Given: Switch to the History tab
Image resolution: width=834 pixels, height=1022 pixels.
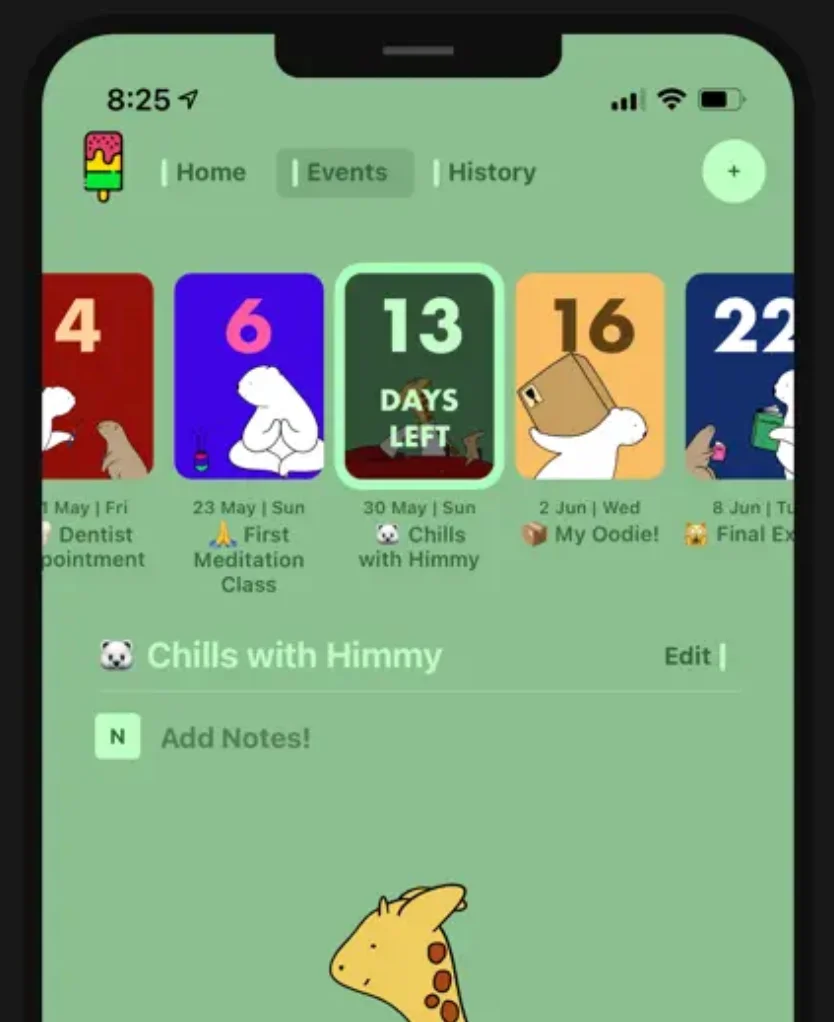Looking at the screenshot, I should (490, 172).
